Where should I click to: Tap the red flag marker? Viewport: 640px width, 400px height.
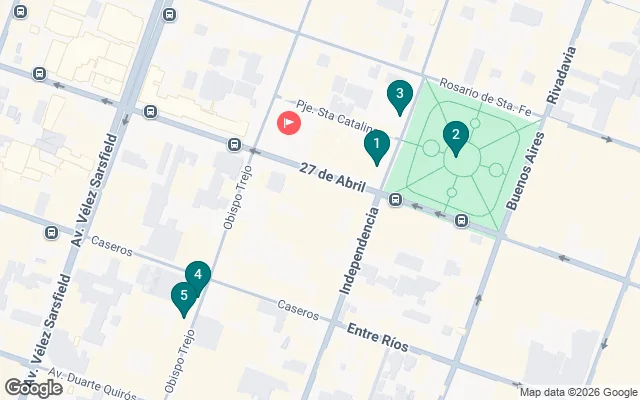point(288,124)
